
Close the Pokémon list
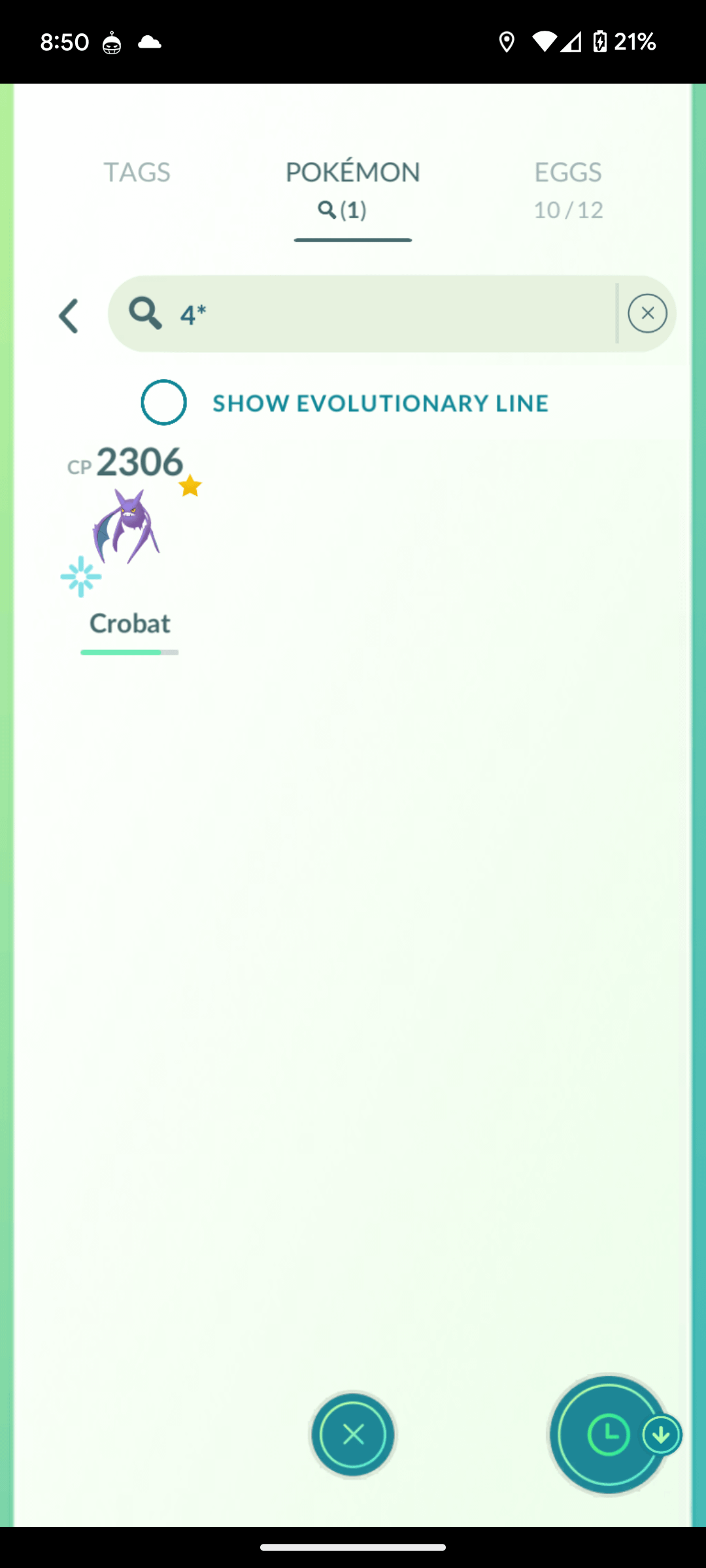point(353,1435)
